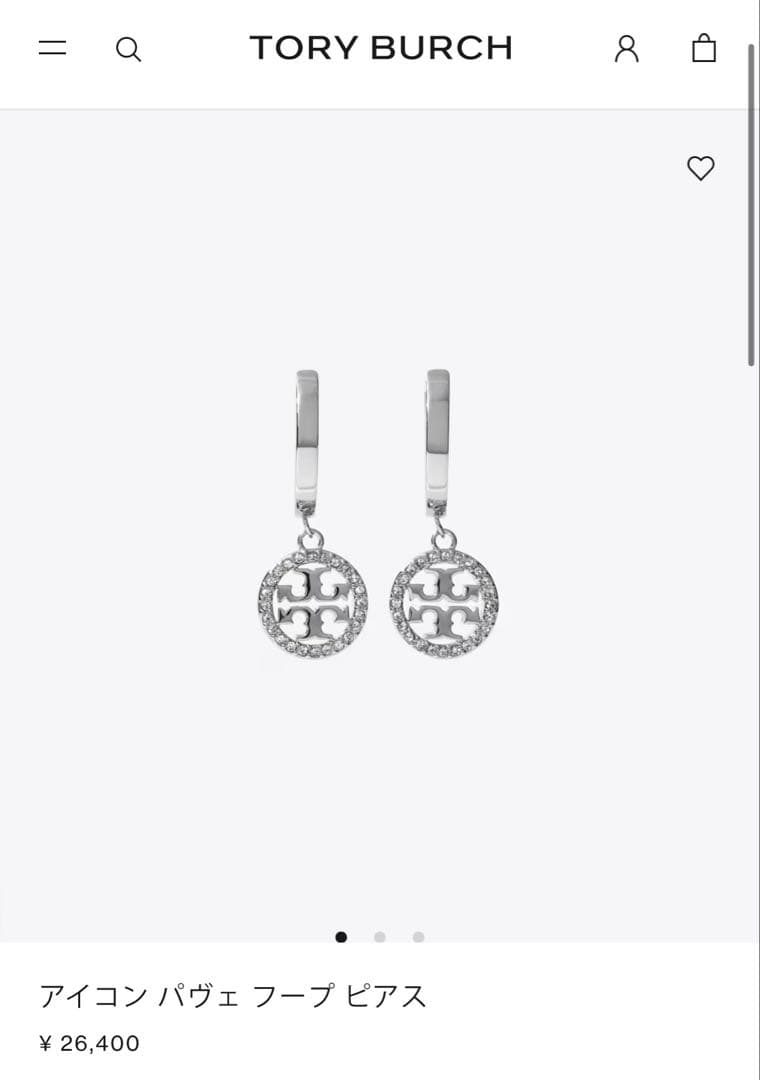Go to Tory Burch home page

click(x=380, y=48)
